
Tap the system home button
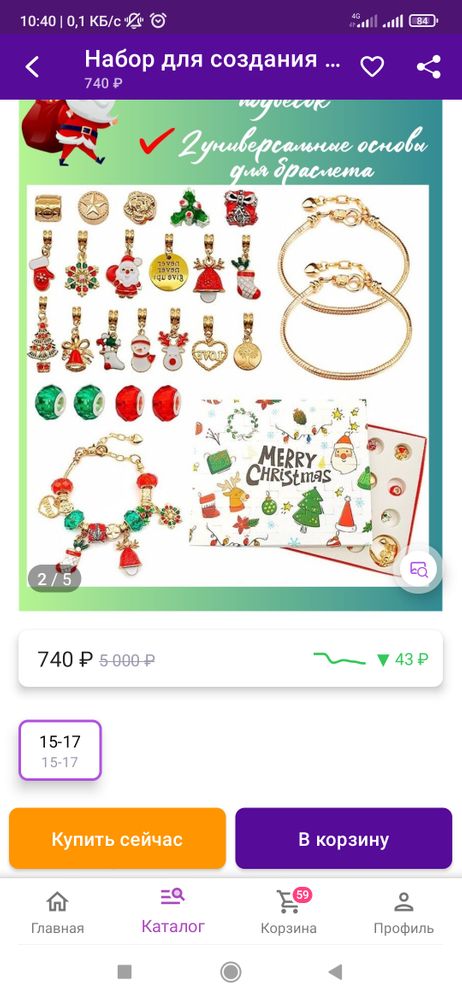(230, 972)
